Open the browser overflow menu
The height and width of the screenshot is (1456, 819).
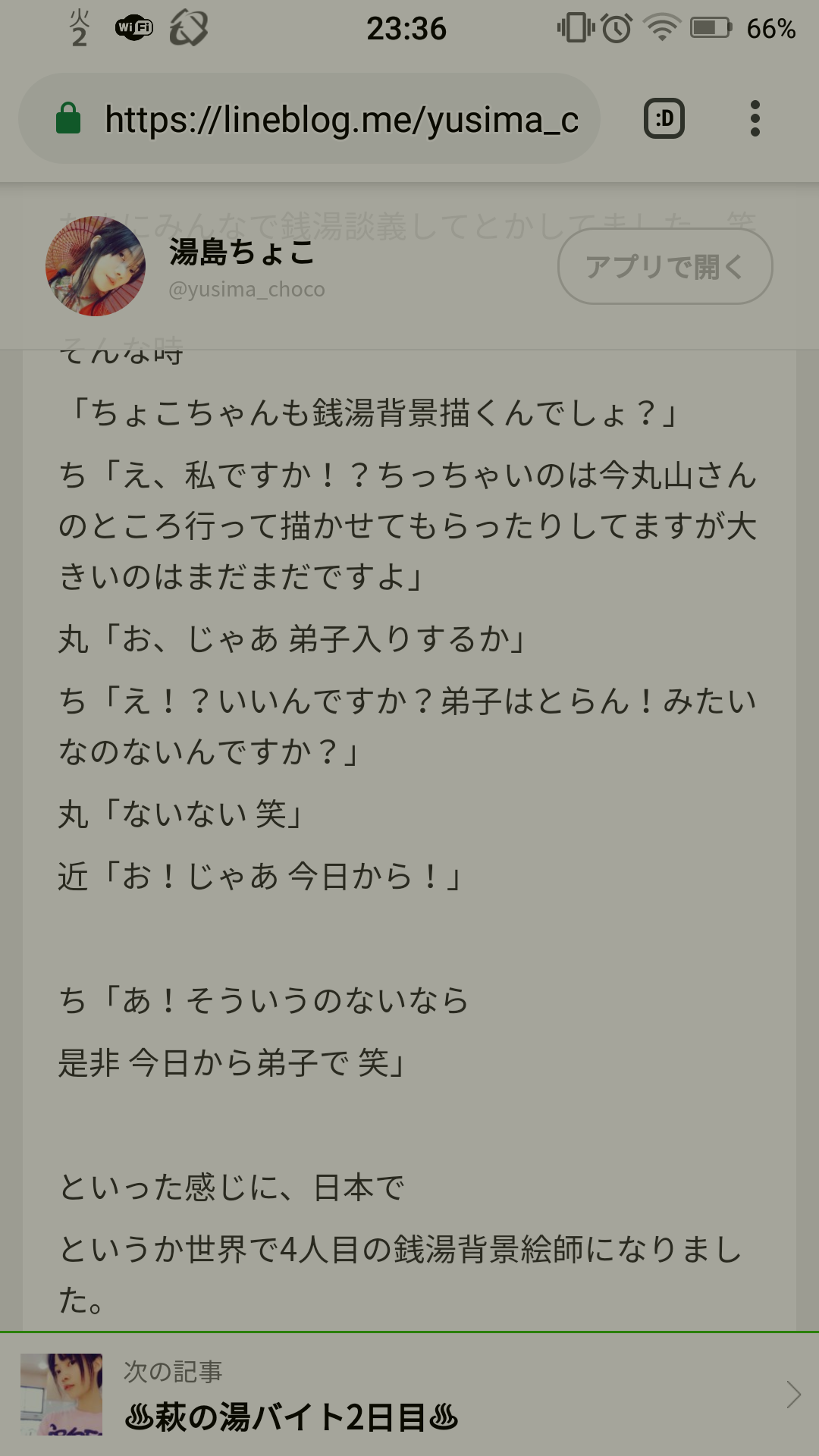pos(755,118)
